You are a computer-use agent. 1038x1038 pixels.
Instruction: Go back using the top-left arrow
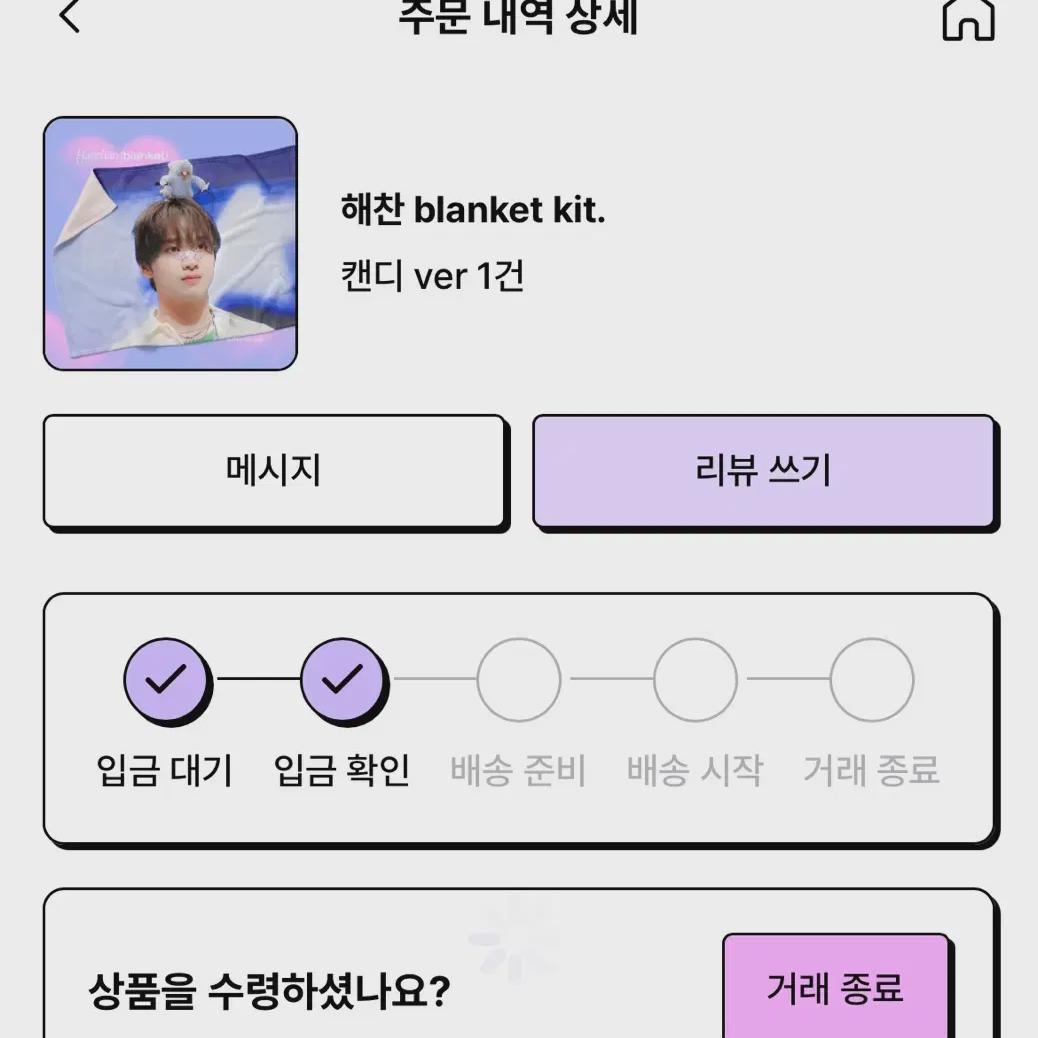click(x=70, y=15)
